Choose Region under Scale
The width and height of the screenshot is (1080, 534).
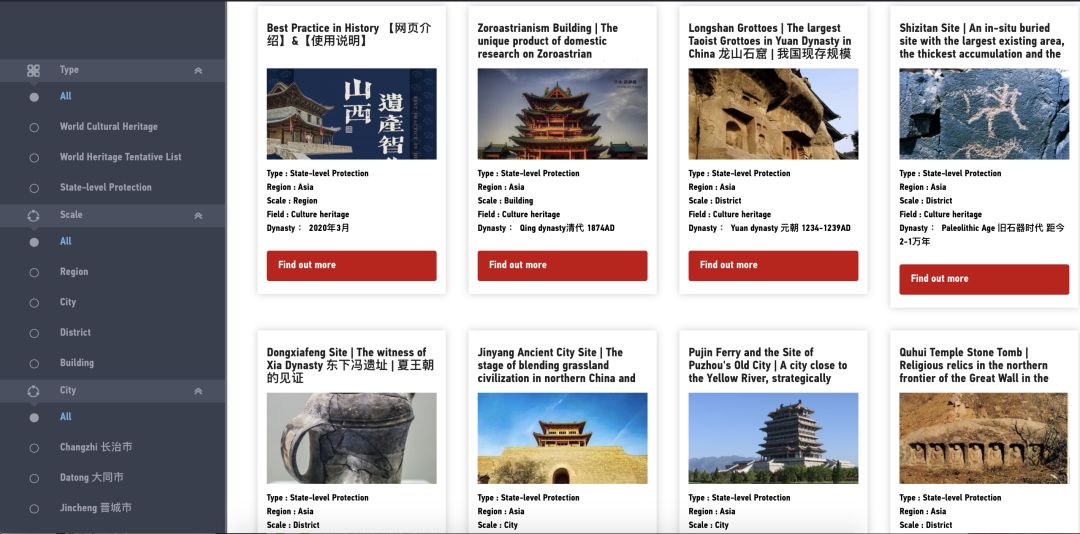point(73,272)
